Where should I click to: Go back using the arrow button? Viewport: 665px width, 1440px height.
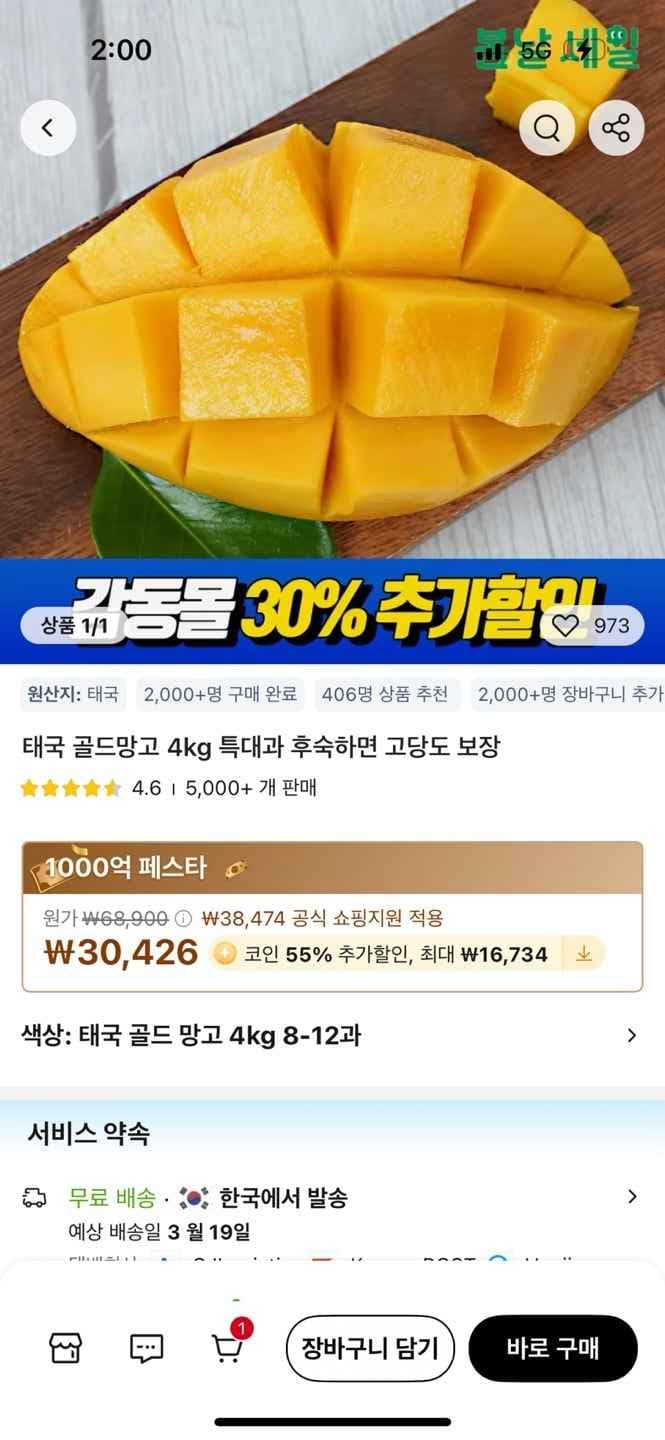(47, 128)
